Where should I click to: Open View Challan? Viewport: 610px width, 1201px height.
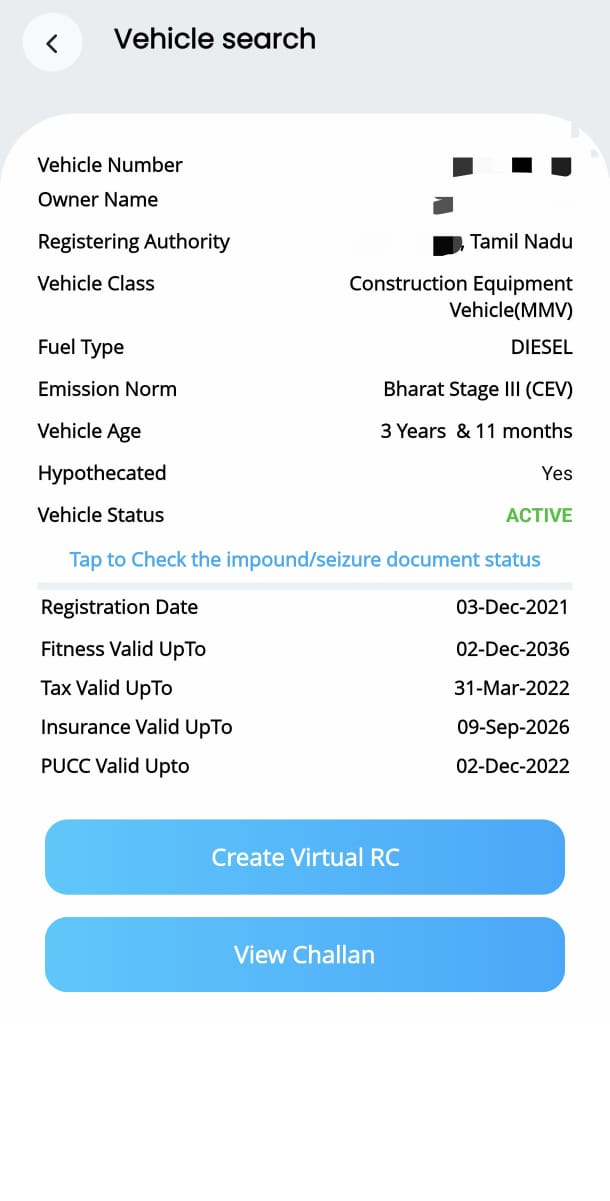[x=305, y=954]
